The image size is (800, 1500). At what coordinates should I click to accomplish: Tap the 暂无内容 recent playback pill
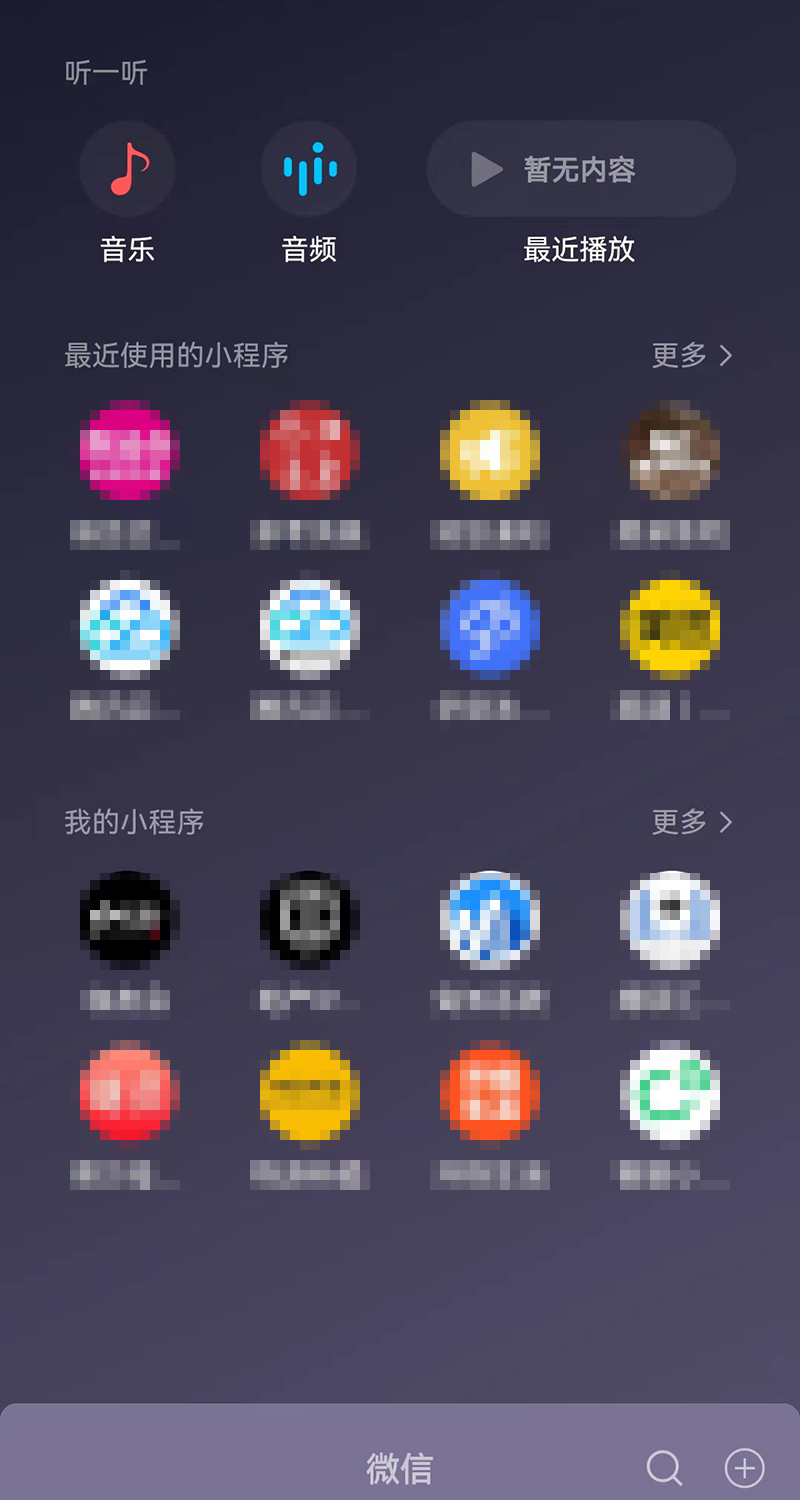point(581,169)
